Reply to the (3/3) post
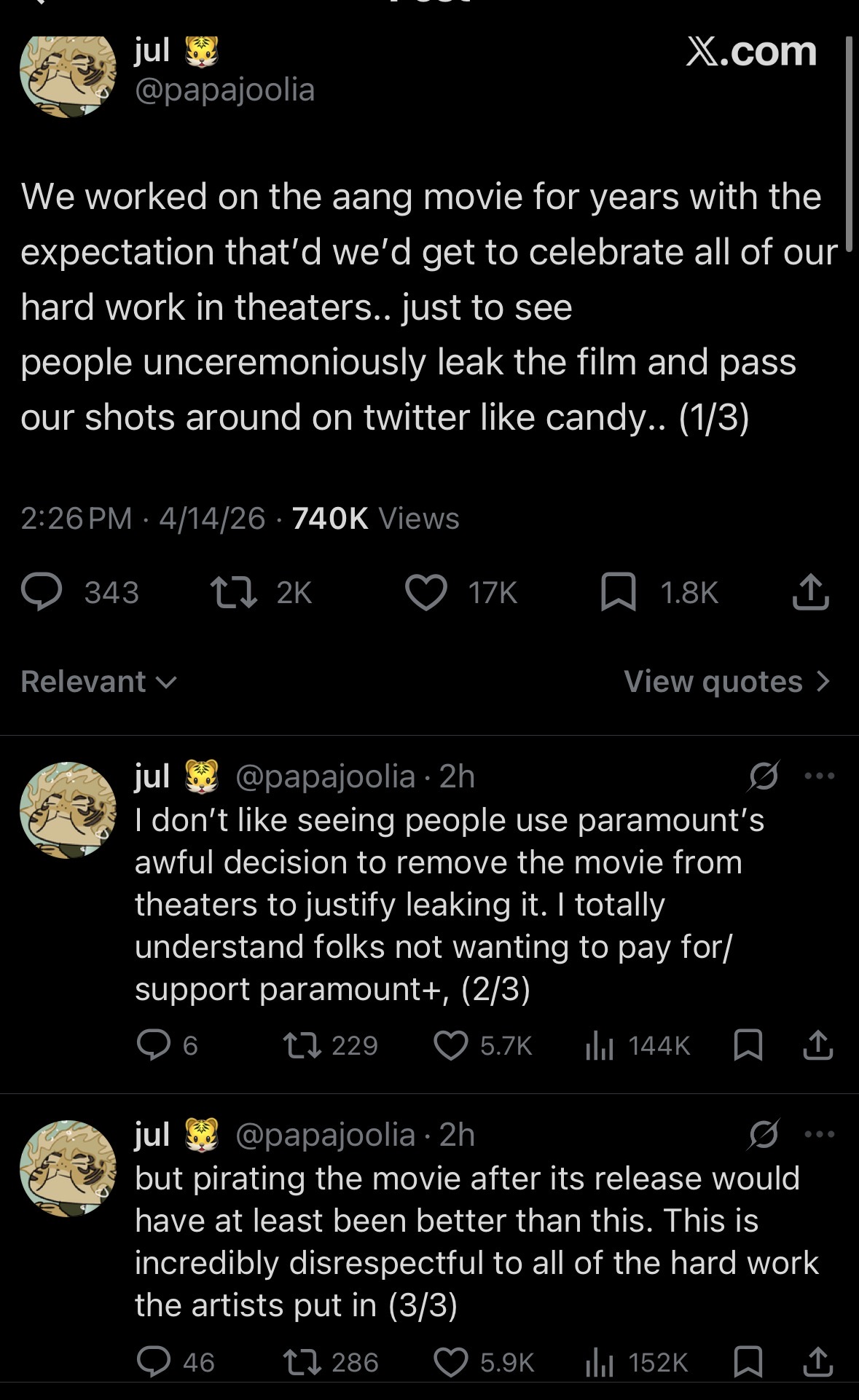The width and height of the screenshot is (859, 1400). [x=154, y=1361]
